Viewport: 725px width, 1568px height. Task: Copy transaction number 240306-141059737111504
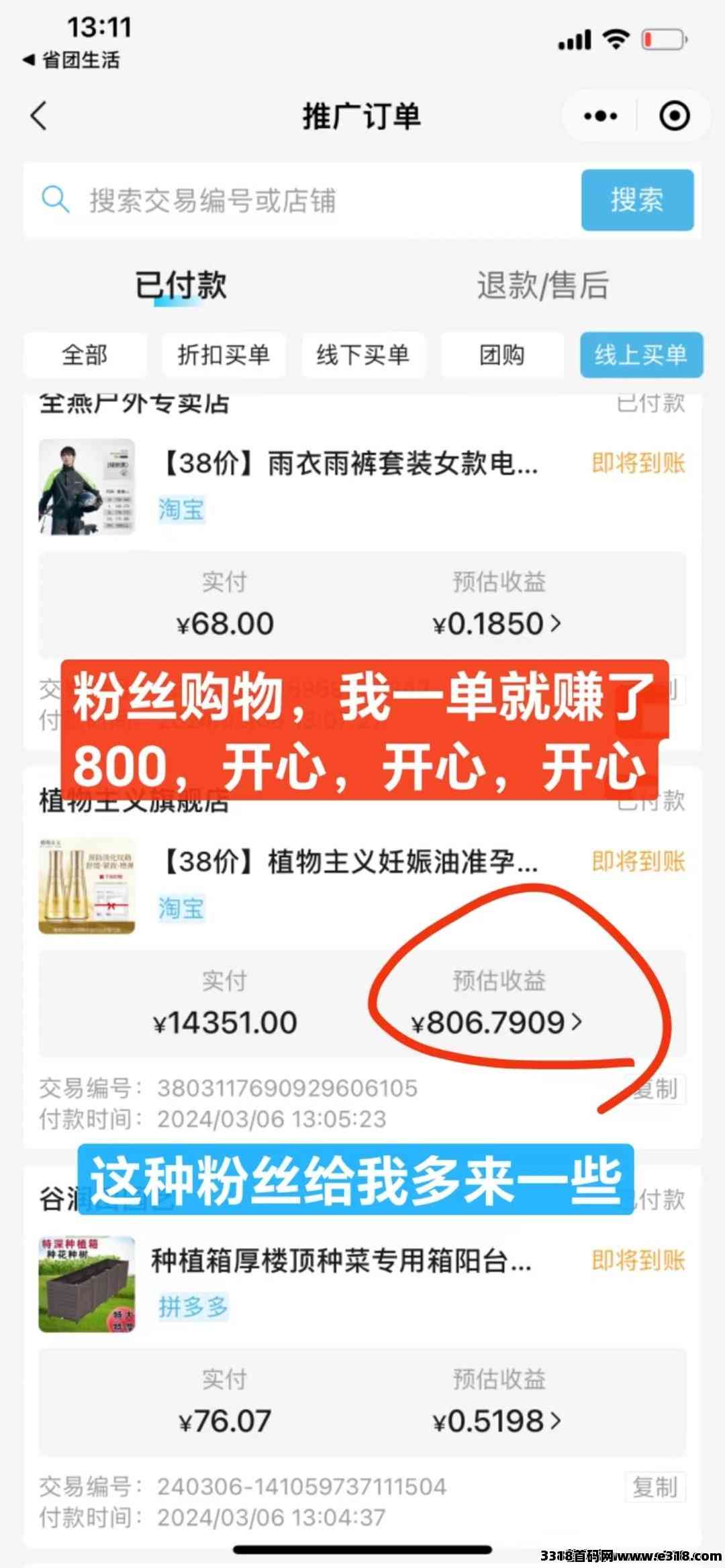(x=655, y=1487)
